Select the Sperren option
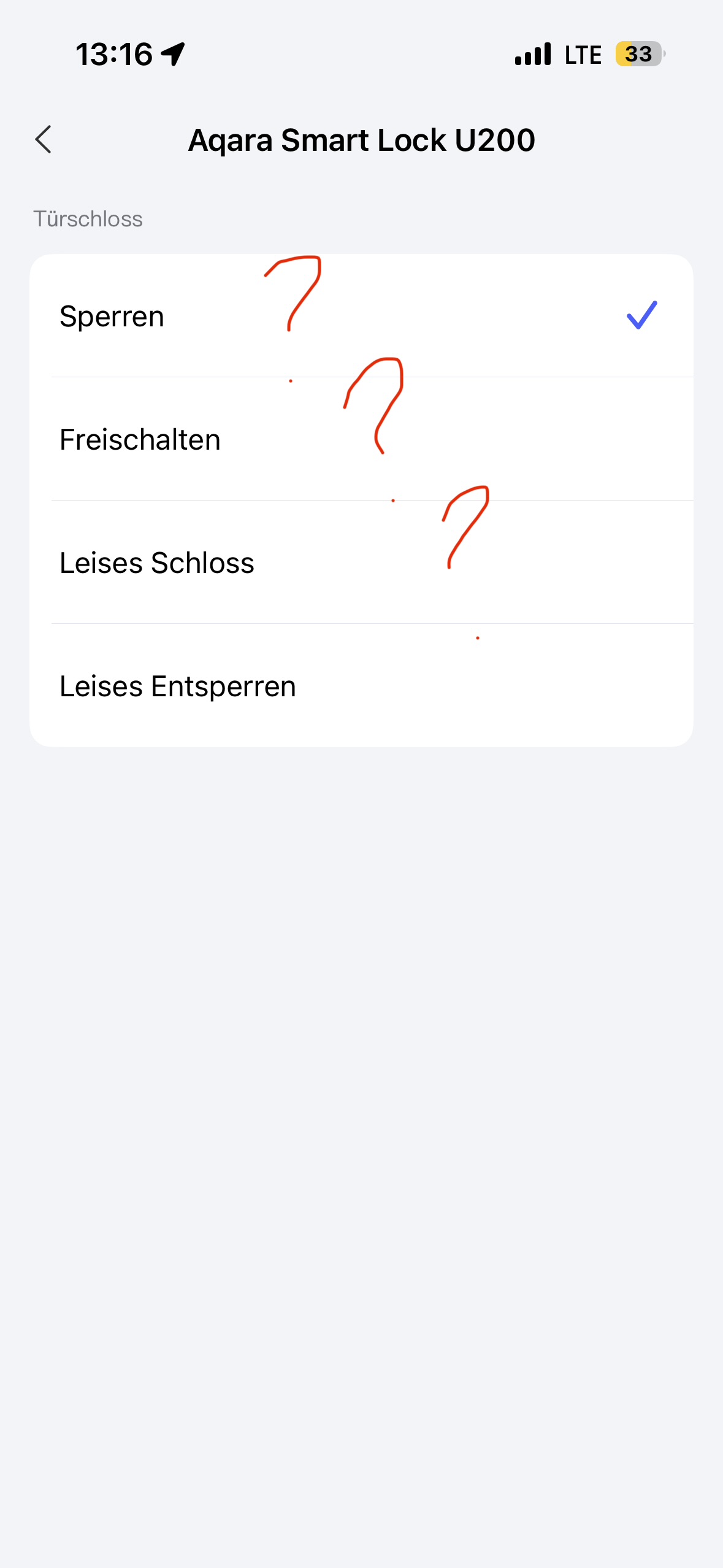The image size is (723, 1568). click(x=361, y=316)
